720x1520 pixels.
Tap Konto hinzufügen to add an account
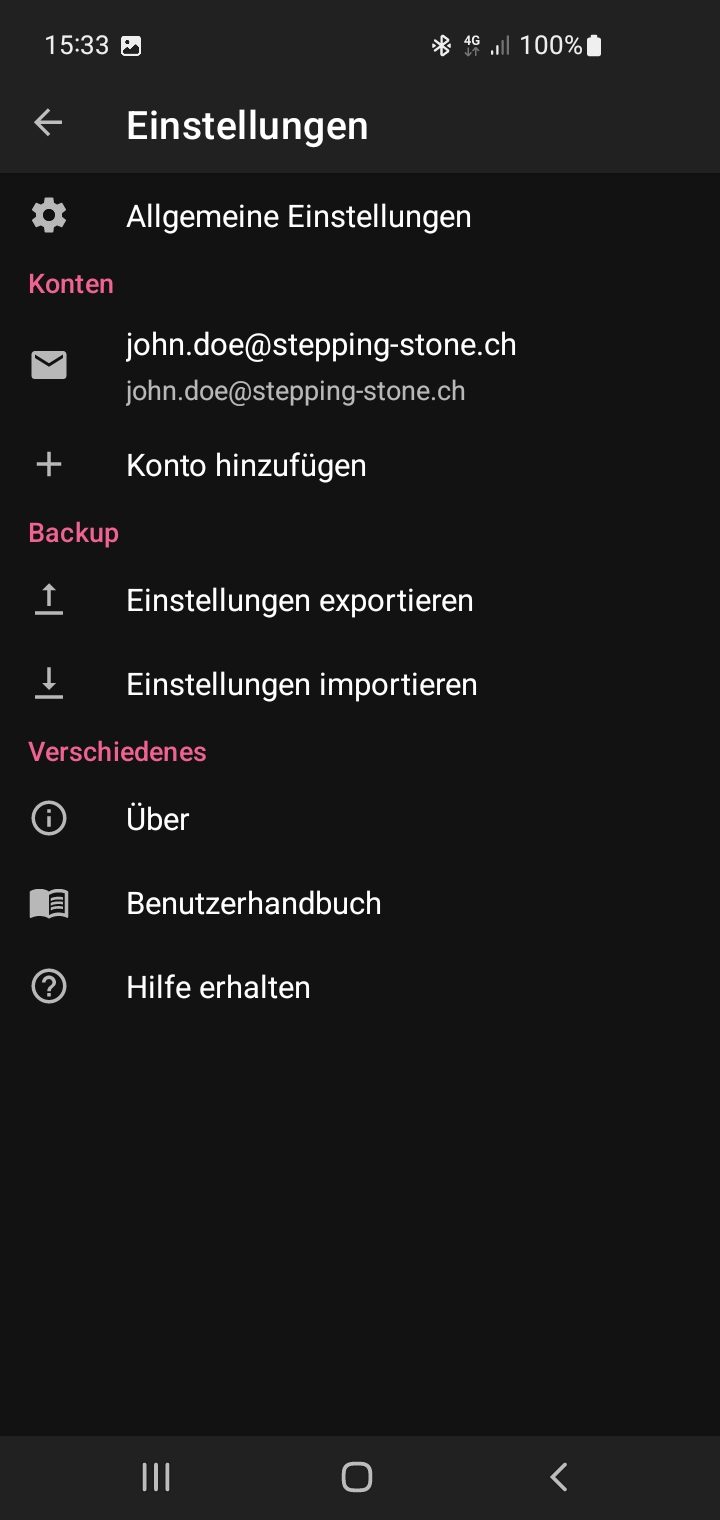246,465
